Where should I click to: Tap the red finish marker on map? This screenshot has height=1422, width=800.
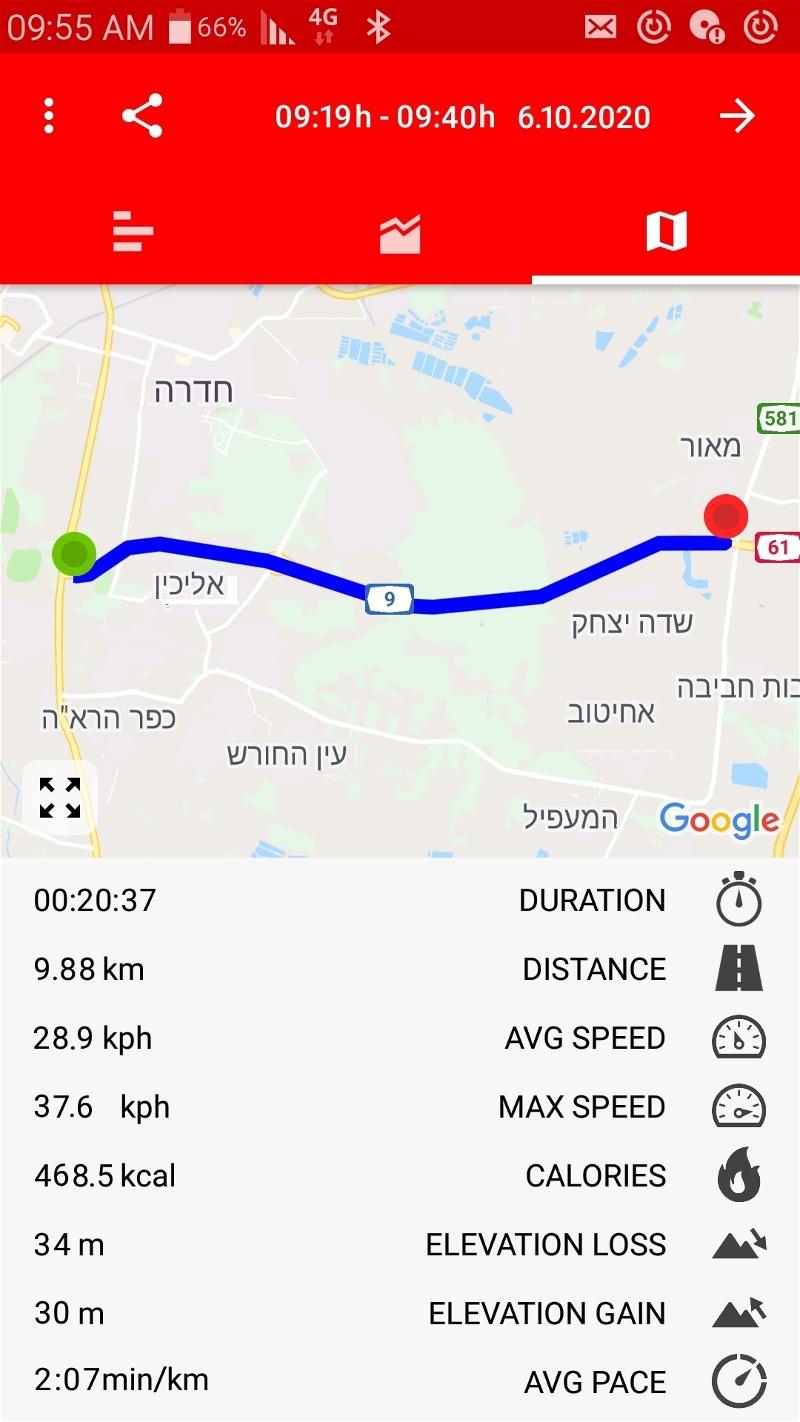click(726, 517)
